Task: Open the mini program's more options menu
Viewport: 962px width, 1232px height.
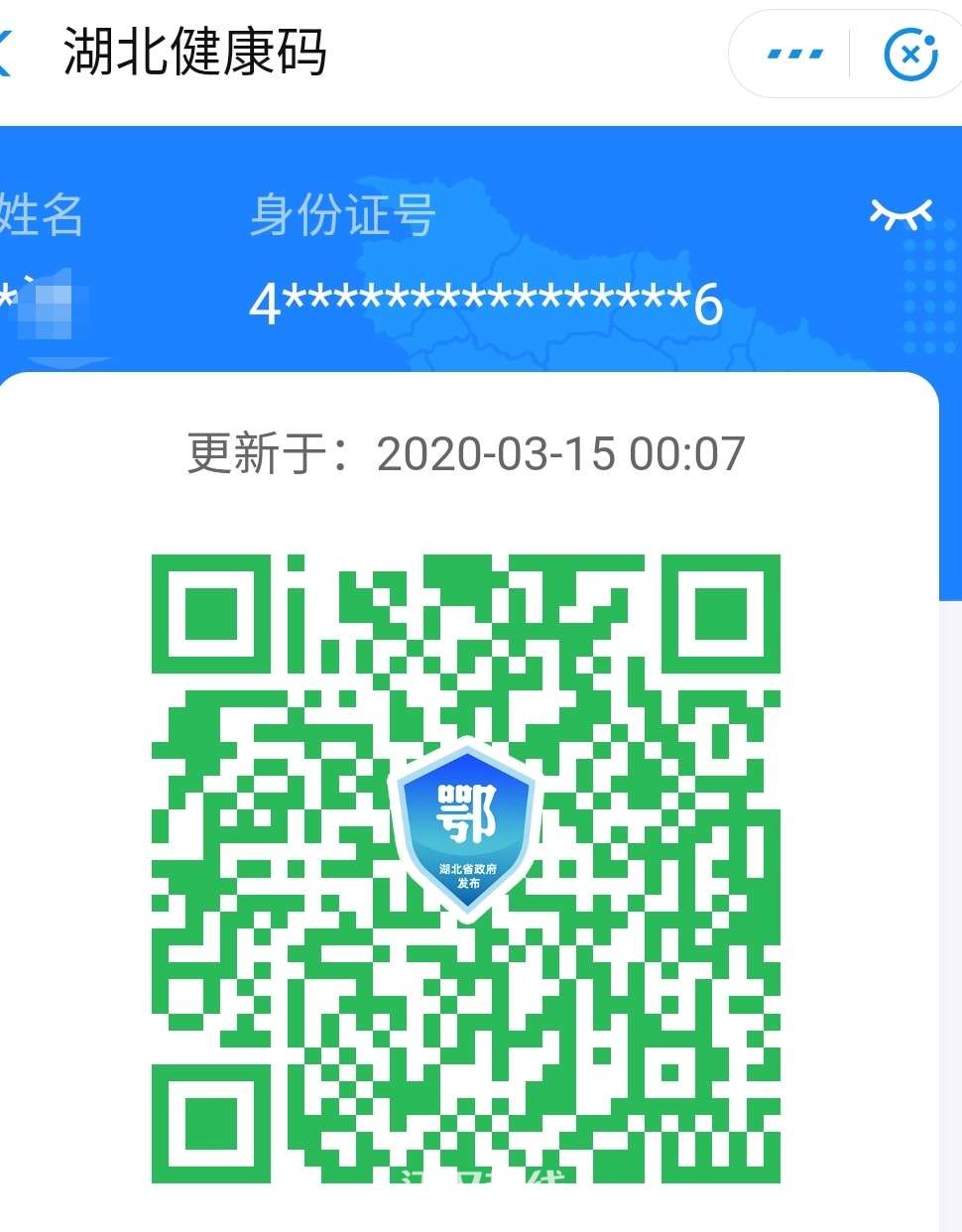Action: 795,54
